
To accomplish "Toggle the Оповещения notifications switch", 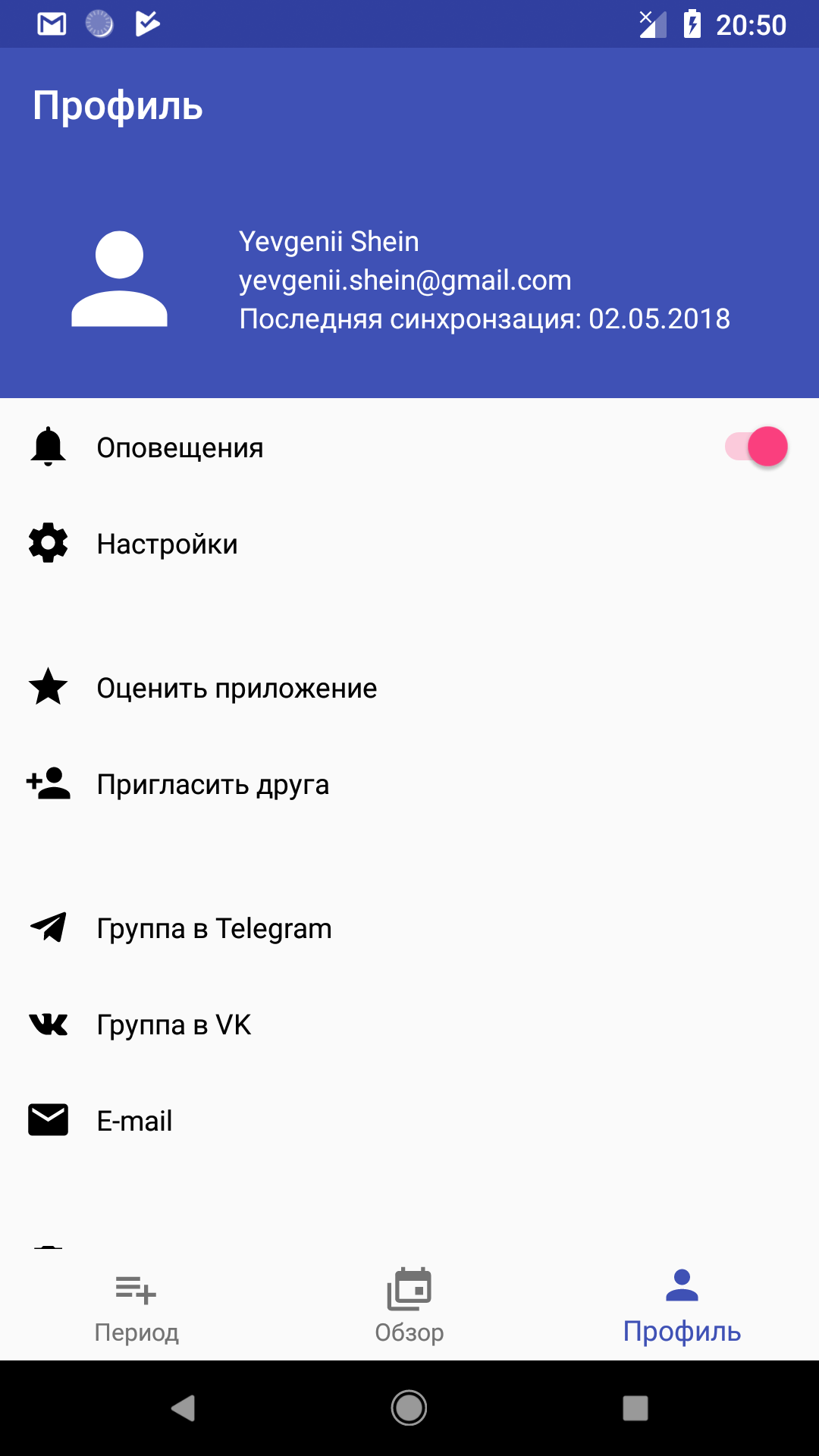I will 756,447.
